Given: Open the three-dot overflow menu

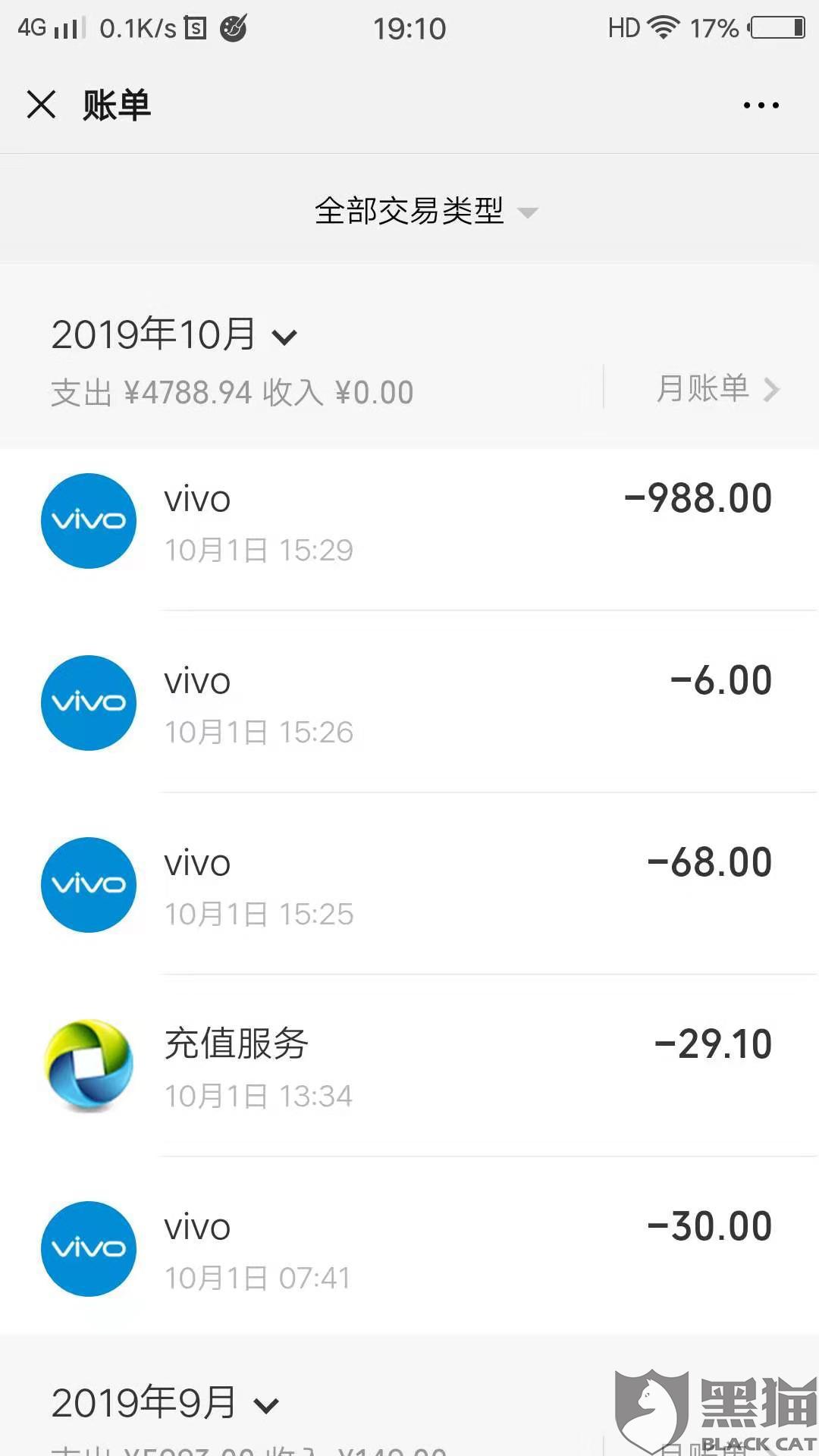Looking at the screenshot, I should point(761,105).
